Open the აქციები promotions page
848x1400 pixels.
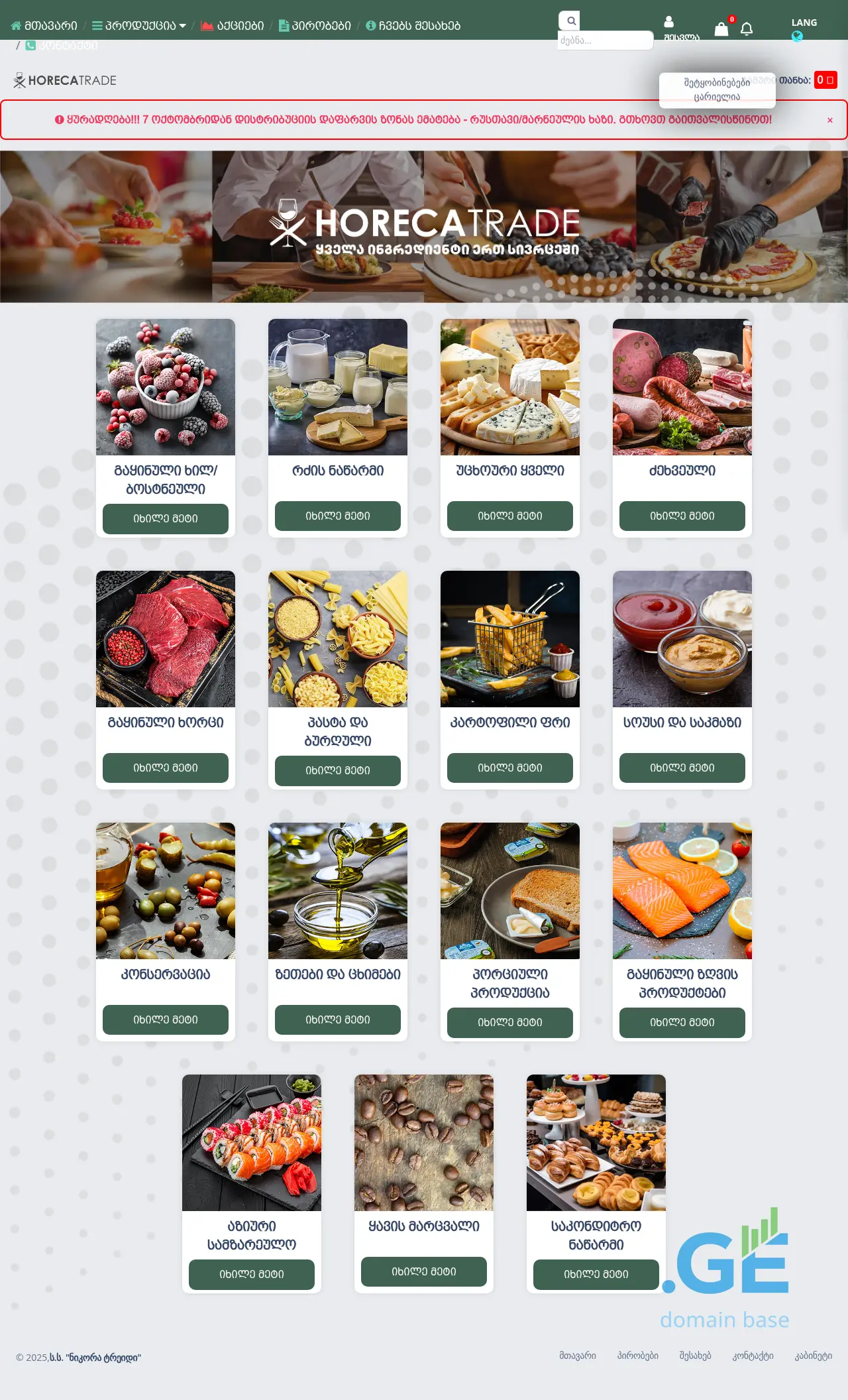[x=233, y=26]
